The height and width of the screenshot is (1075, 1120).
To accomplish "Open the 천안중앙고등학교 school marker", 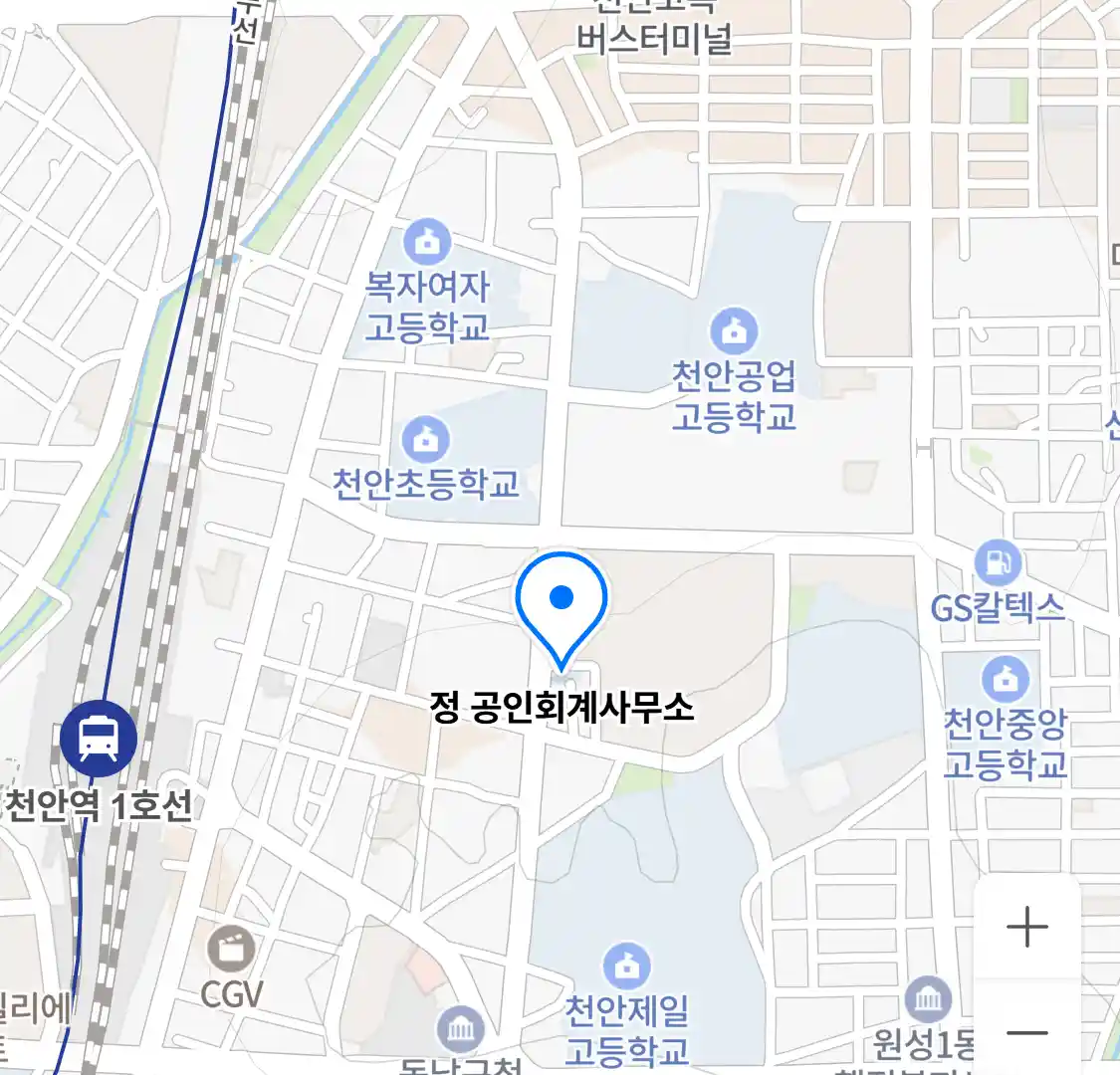I will pos(1006,681).
